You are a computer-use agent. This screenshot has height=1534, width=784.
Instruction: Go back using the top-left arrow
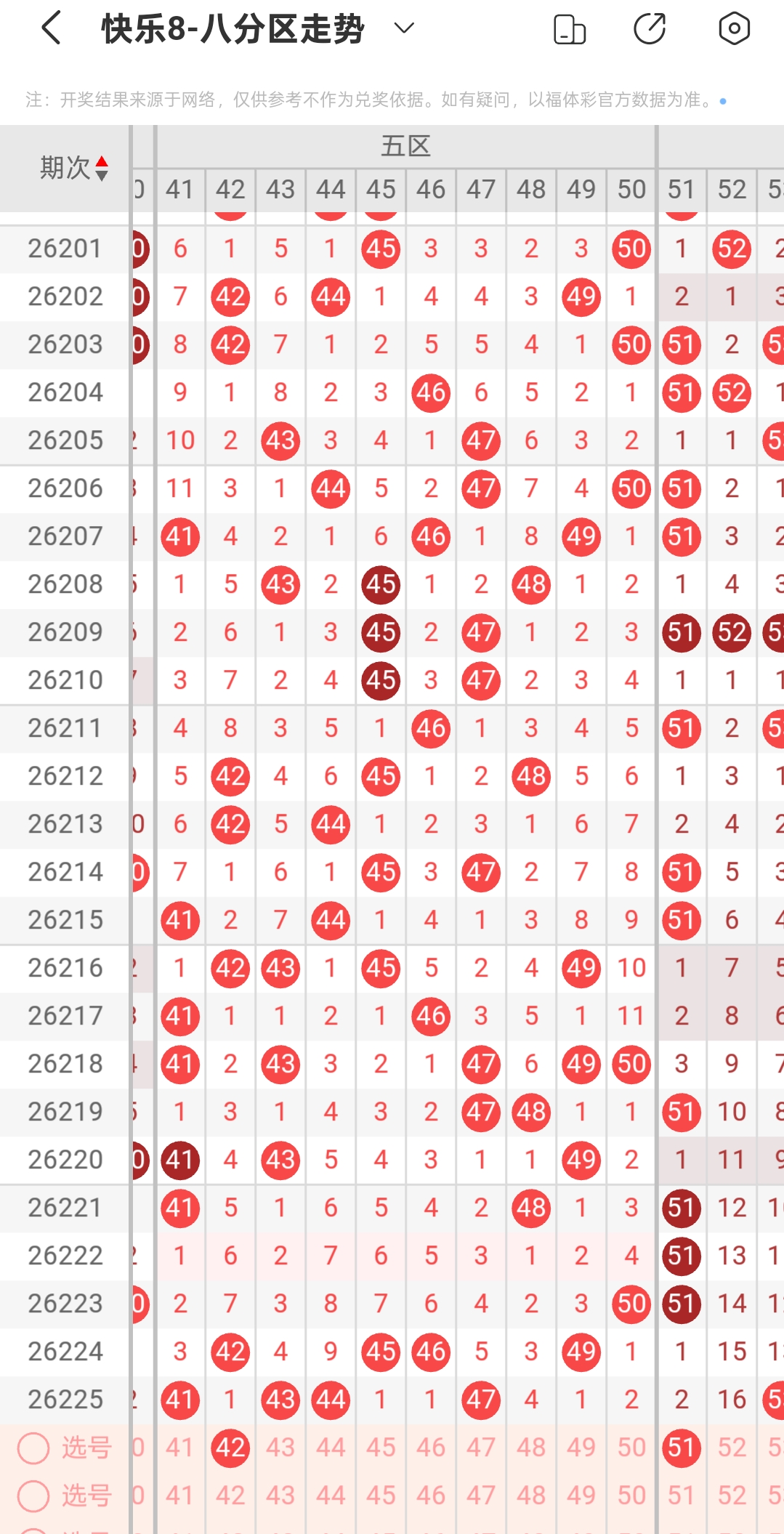click(x=51, y=29)
